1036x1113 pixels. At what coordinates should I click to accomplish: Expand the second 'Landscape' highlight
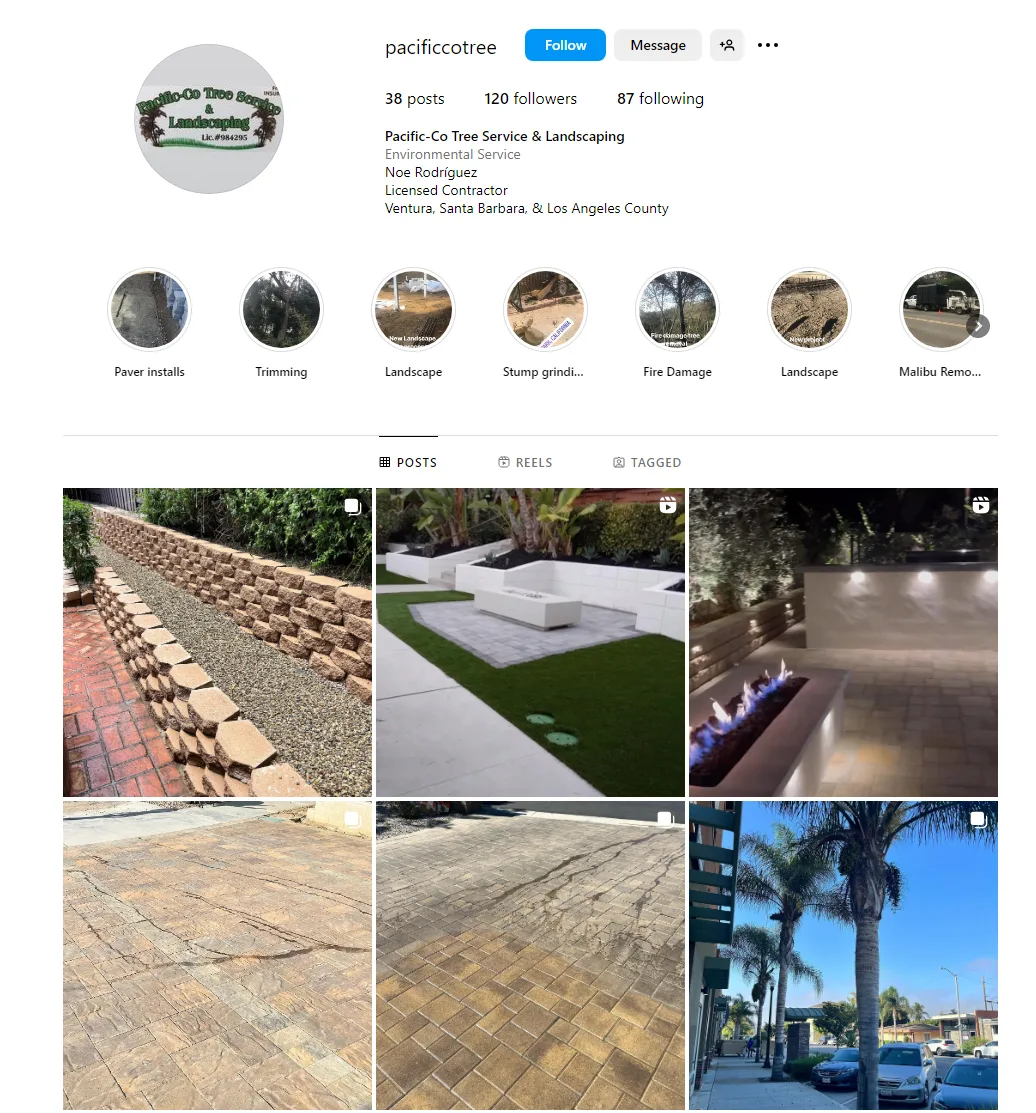click(809, 309)
